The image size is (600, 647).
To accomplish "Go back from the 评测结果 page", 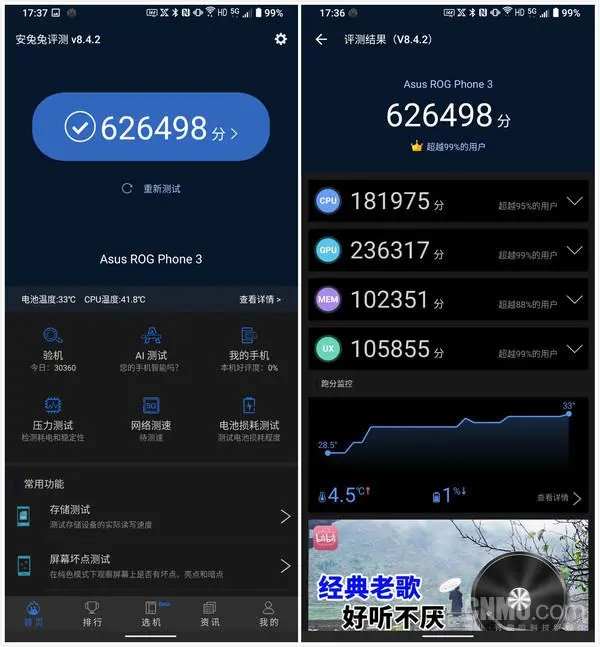I will pos(321,39).
